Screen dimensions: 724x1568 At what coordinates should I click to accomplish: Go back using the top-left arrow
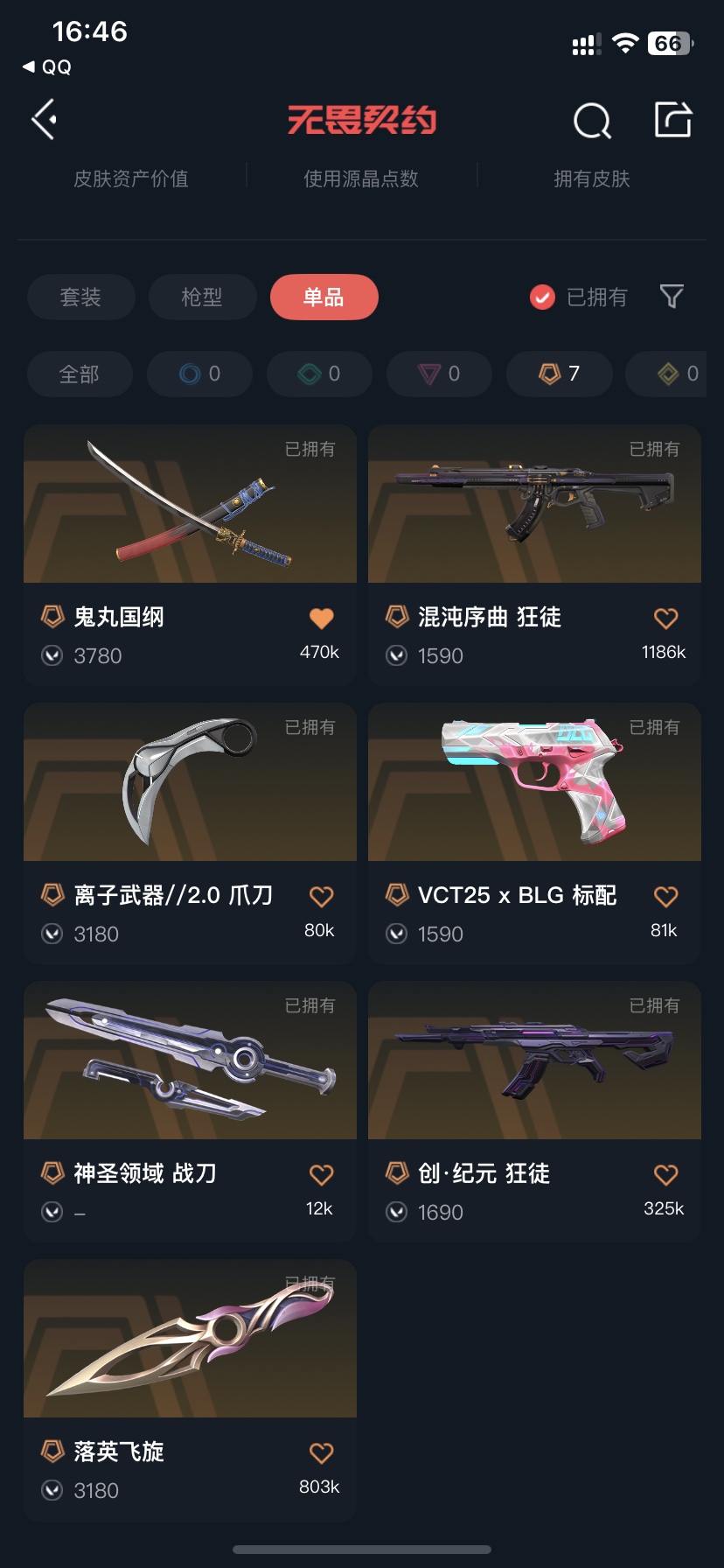[45, 119]
